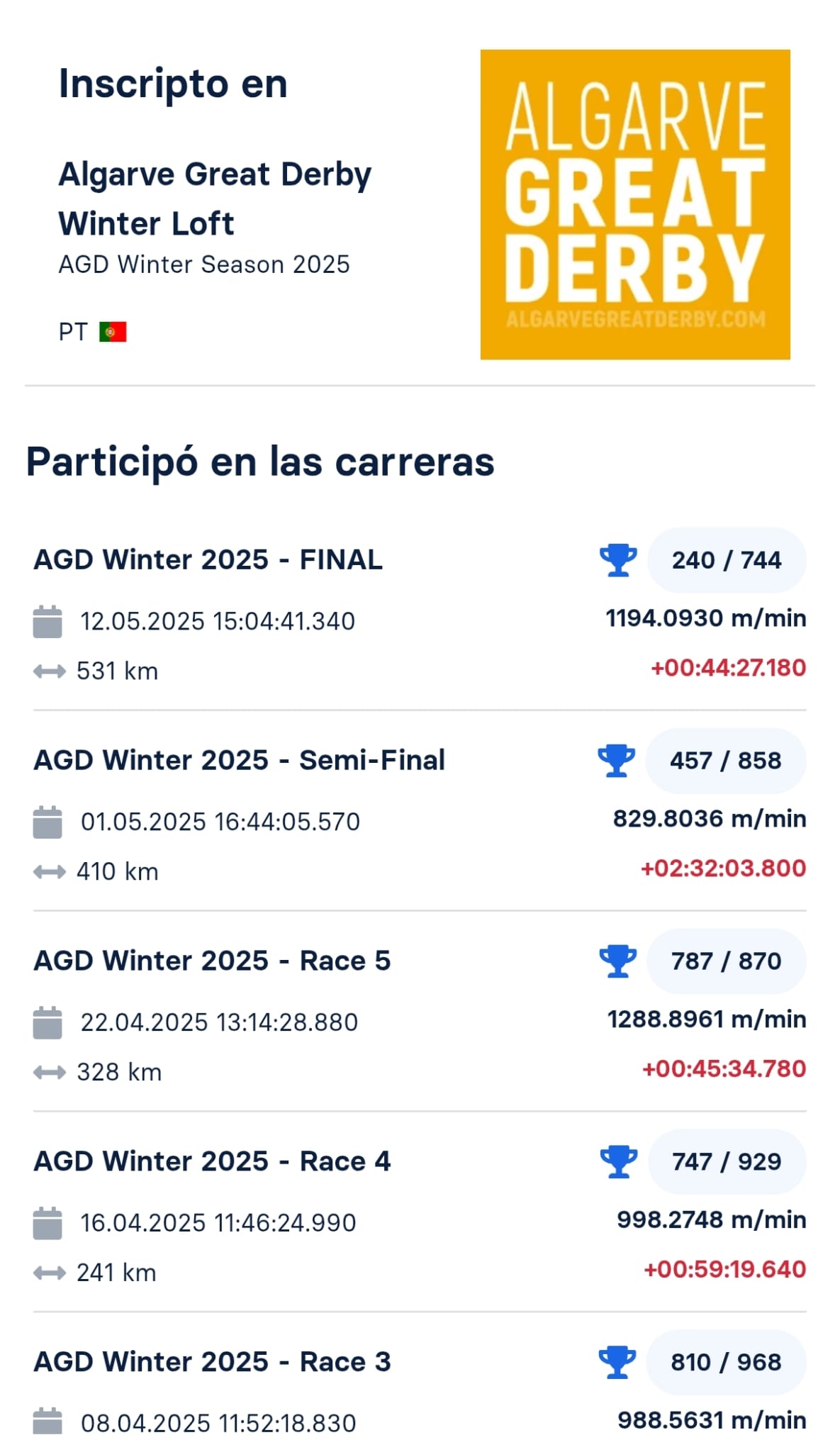The image size is (840, 1452).
Task: Open the Algarve Great Derby Winter Loft card
Action: 214,199
